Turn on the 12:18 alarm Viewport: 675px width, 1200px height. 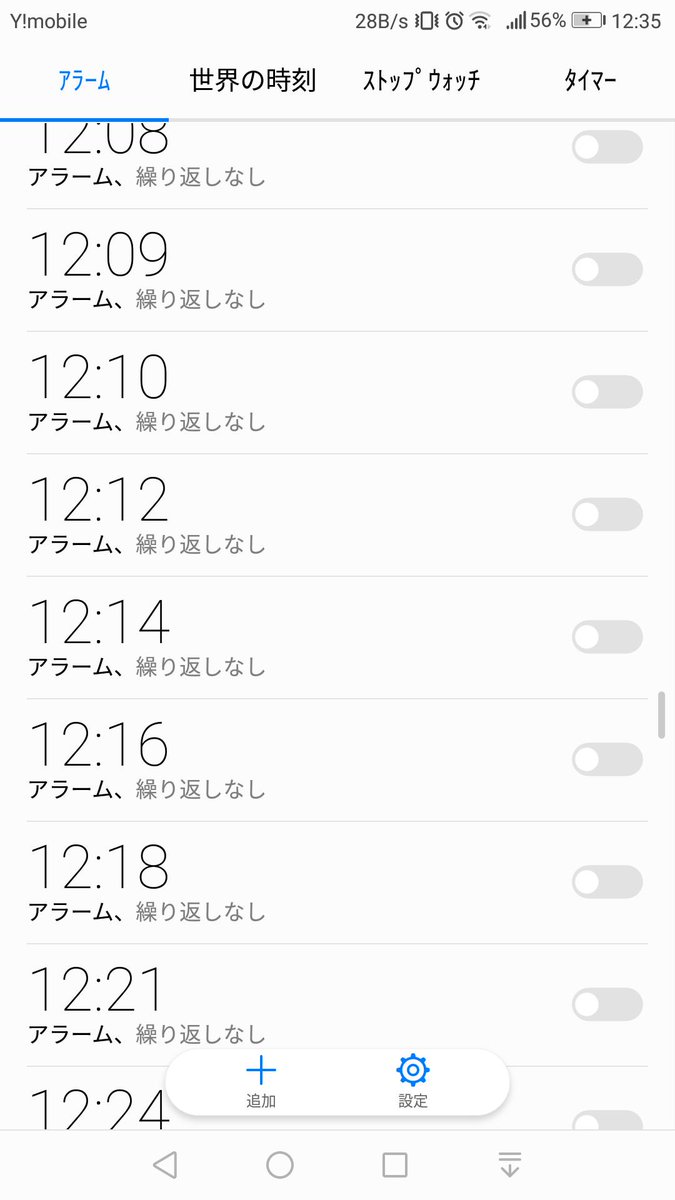pos(607,882)
